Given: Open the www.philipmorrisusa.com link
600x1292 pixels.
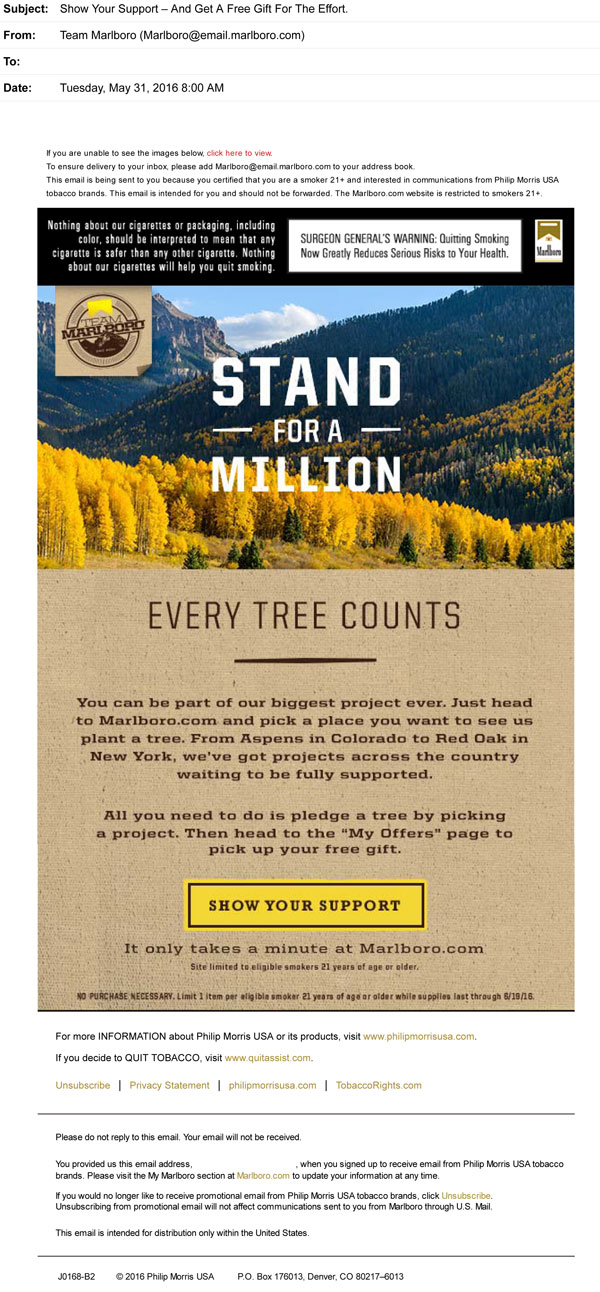Looking at the screenshot, I should click(x=418, y=1036).
